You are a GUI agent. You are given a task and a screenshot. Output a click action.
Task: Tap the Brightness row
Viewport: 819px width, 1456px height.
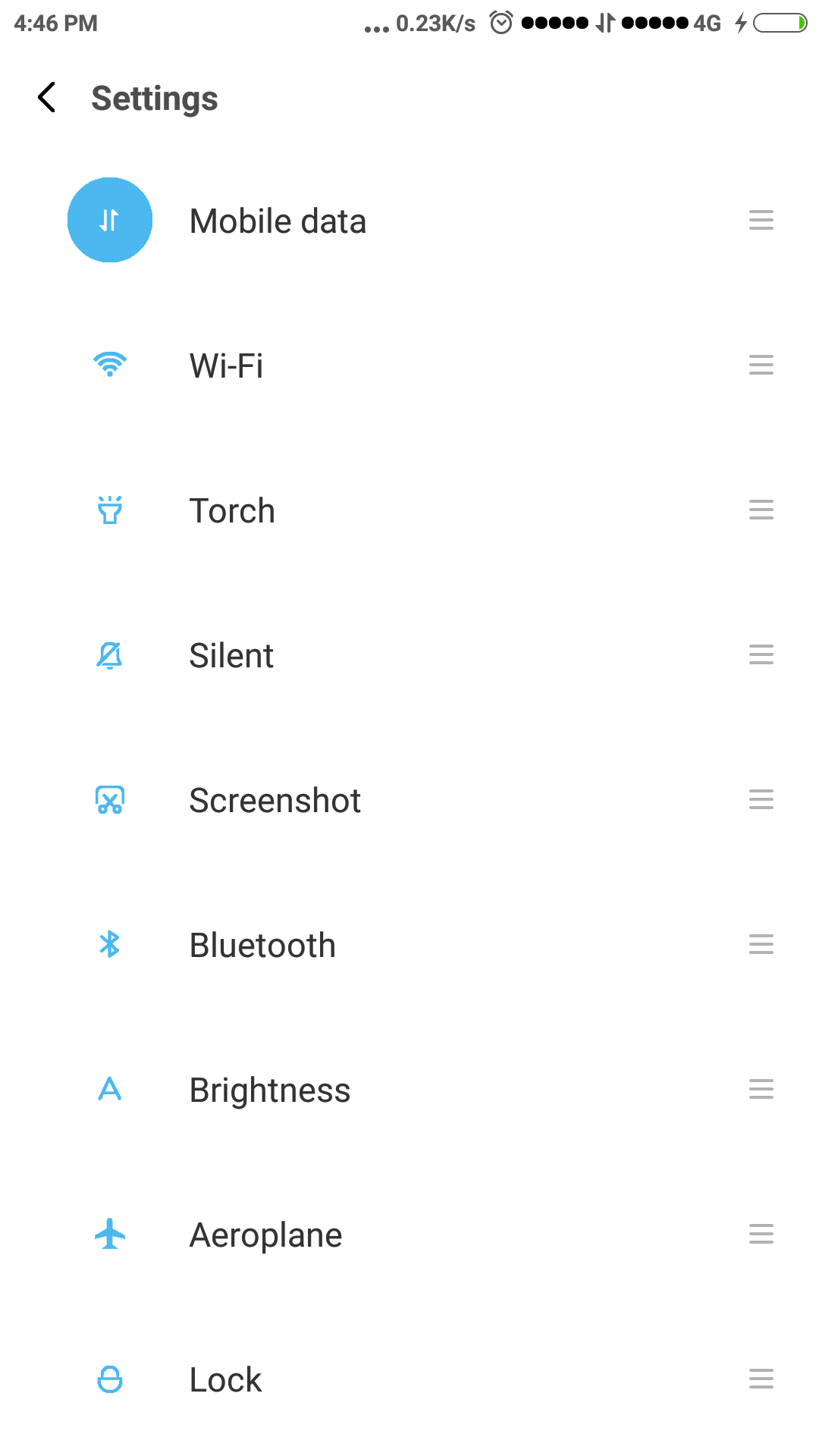click(x=409, y=1090)
